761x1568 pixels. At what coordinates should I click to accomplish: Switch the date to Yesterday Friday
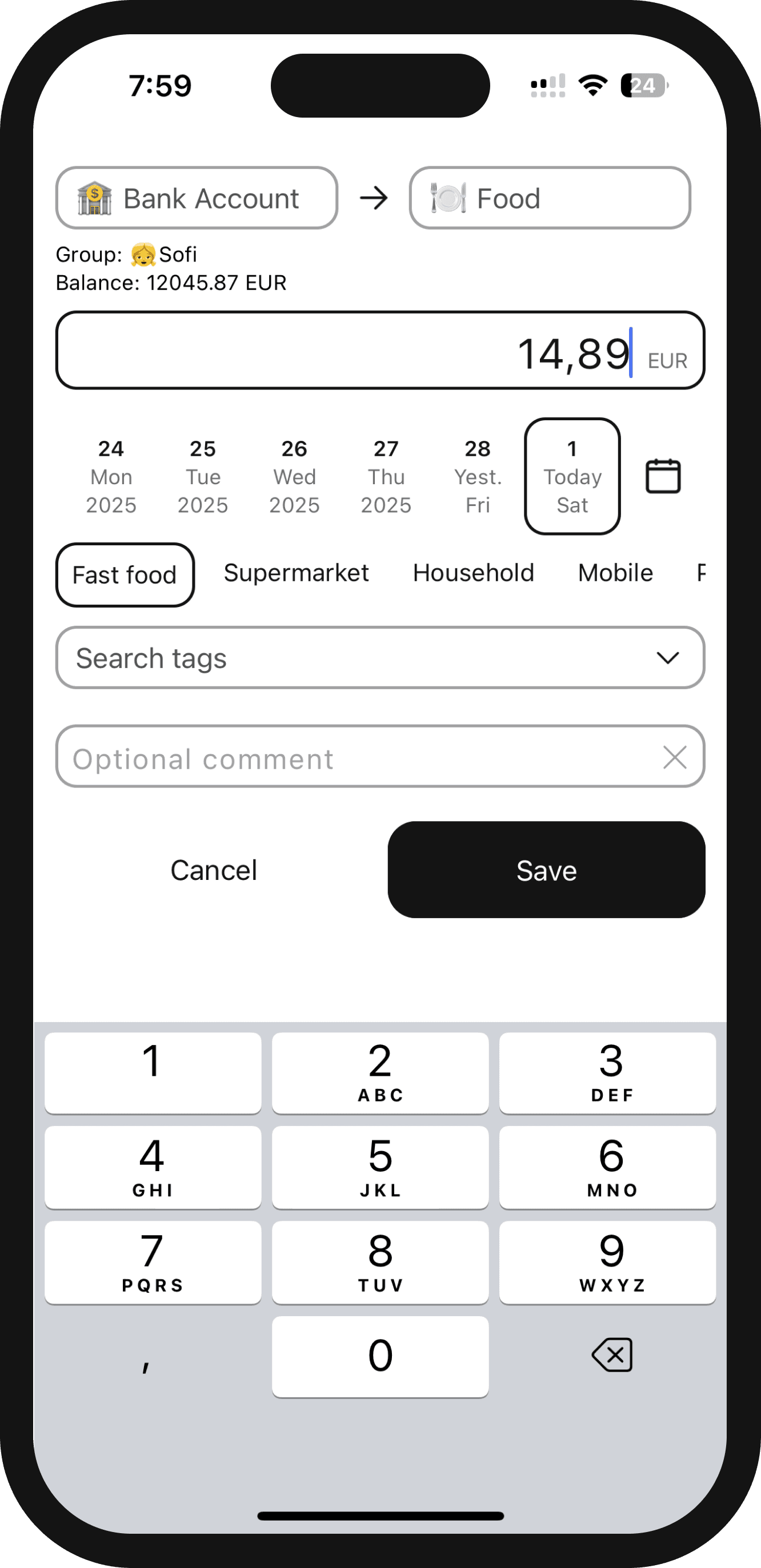(x=478, y=476)
